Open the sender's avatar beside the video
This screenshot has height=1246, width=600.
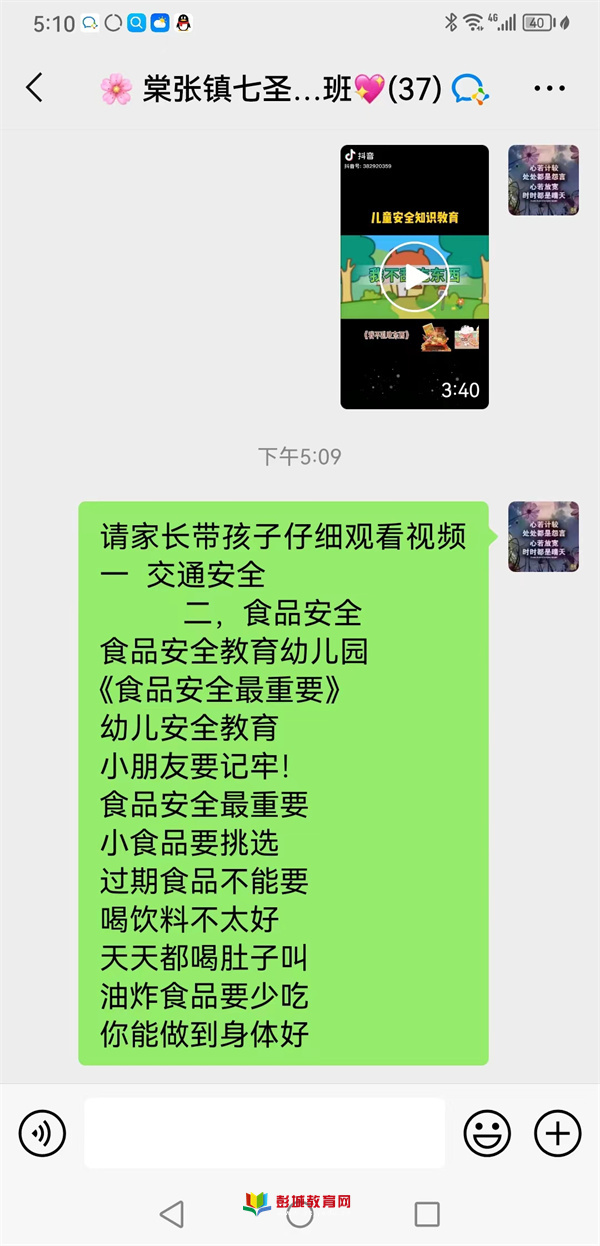pyautogui.click(x=543, y=180)
